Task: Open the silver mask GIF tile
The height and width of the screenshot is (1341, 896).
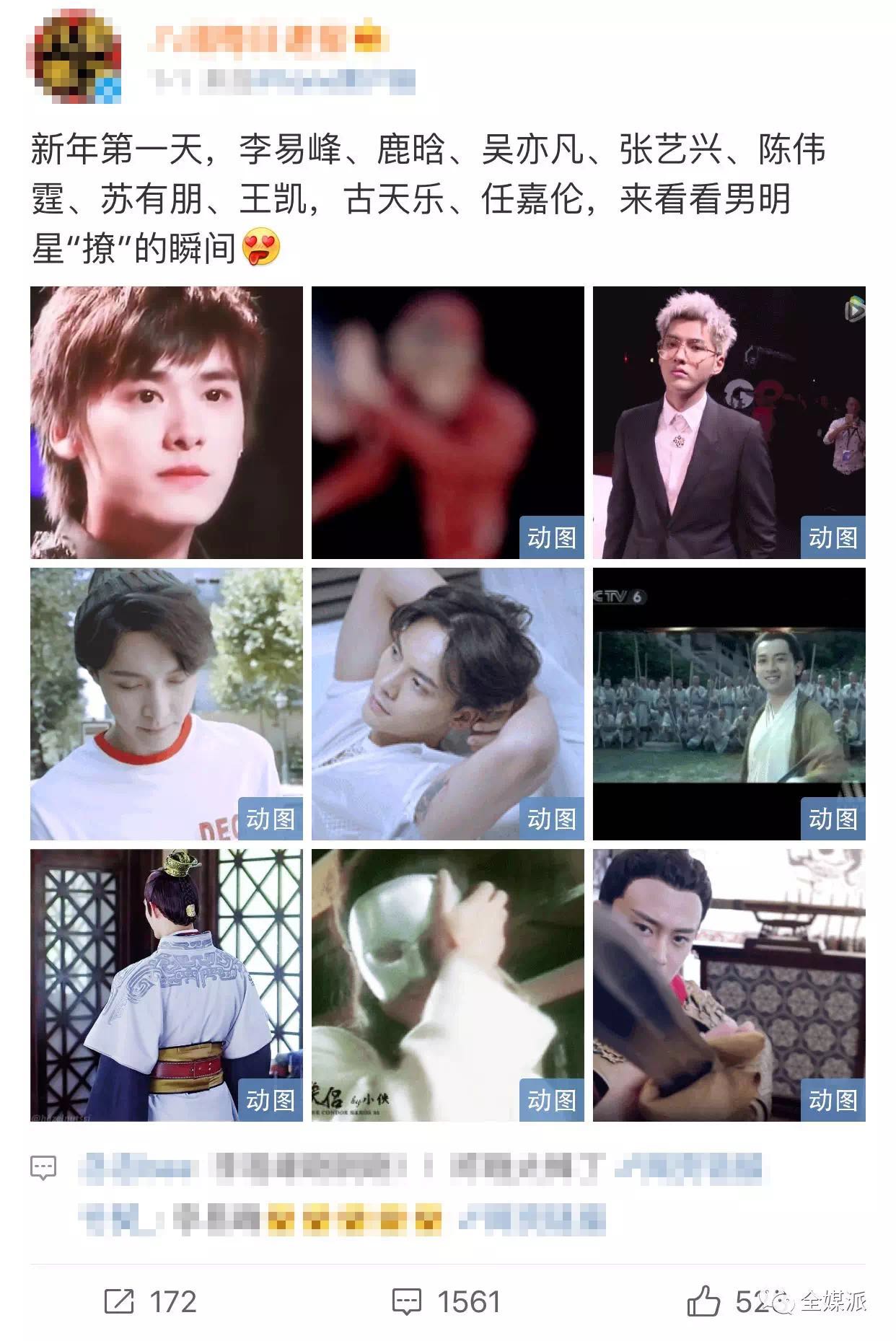Action: pyautogui.click(x=447, y=985)
